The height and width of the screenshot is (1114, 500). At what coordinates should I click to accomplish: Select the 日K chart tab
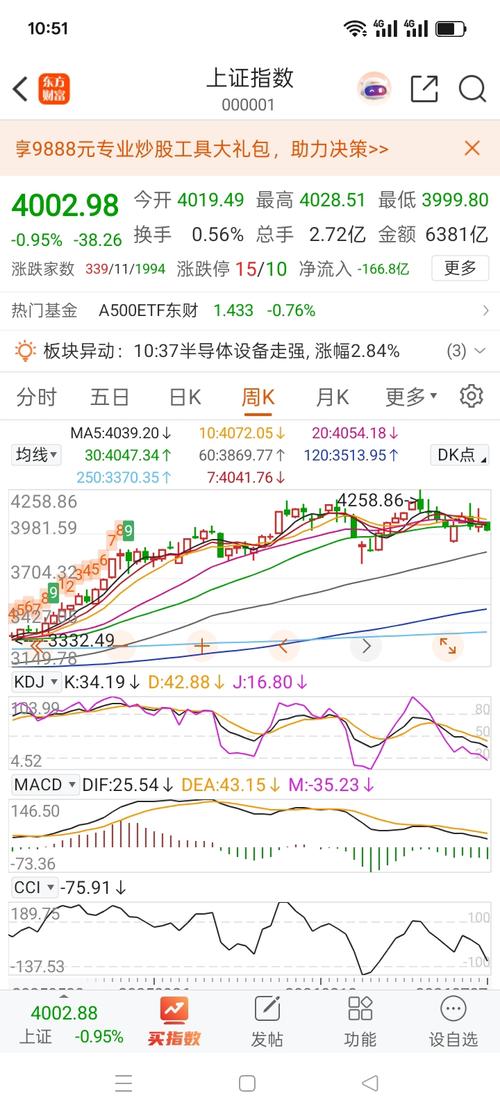pyautogui.click(x=185, y=396)
